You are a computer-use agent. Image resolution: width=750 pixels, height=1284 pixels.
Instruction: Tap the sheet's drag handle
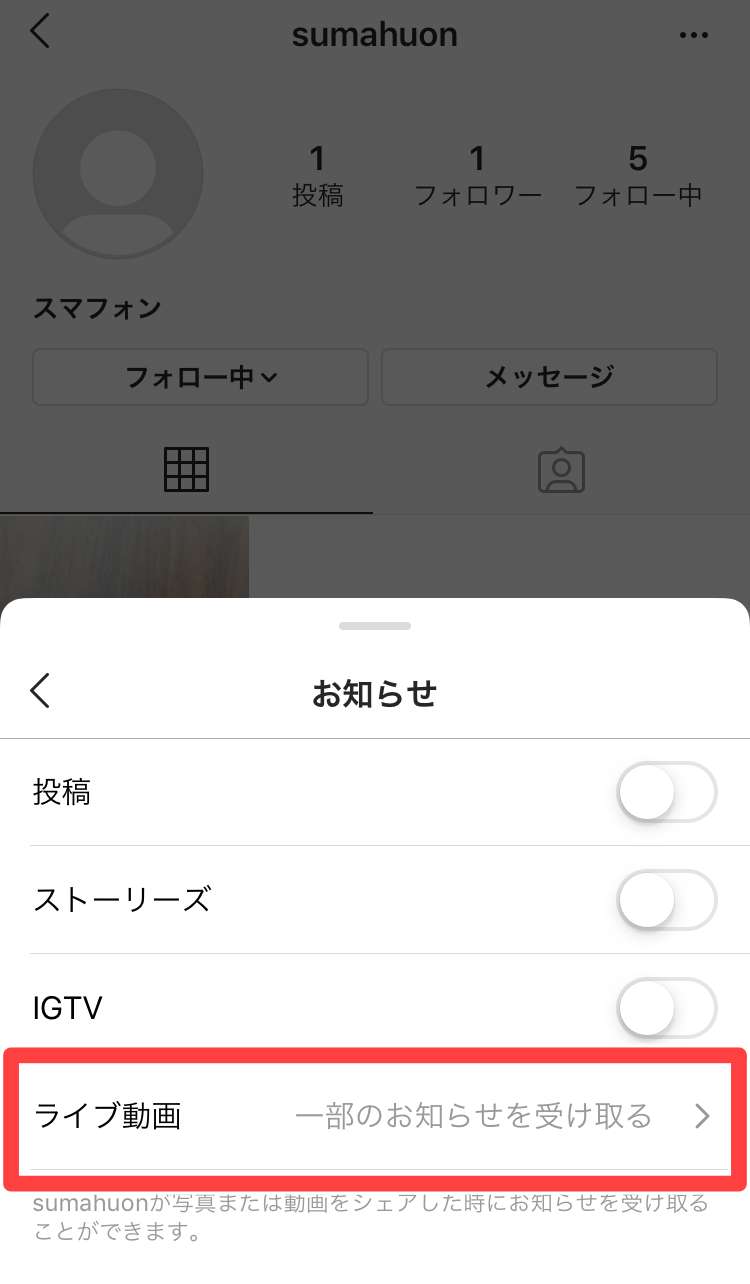point(375,626)
